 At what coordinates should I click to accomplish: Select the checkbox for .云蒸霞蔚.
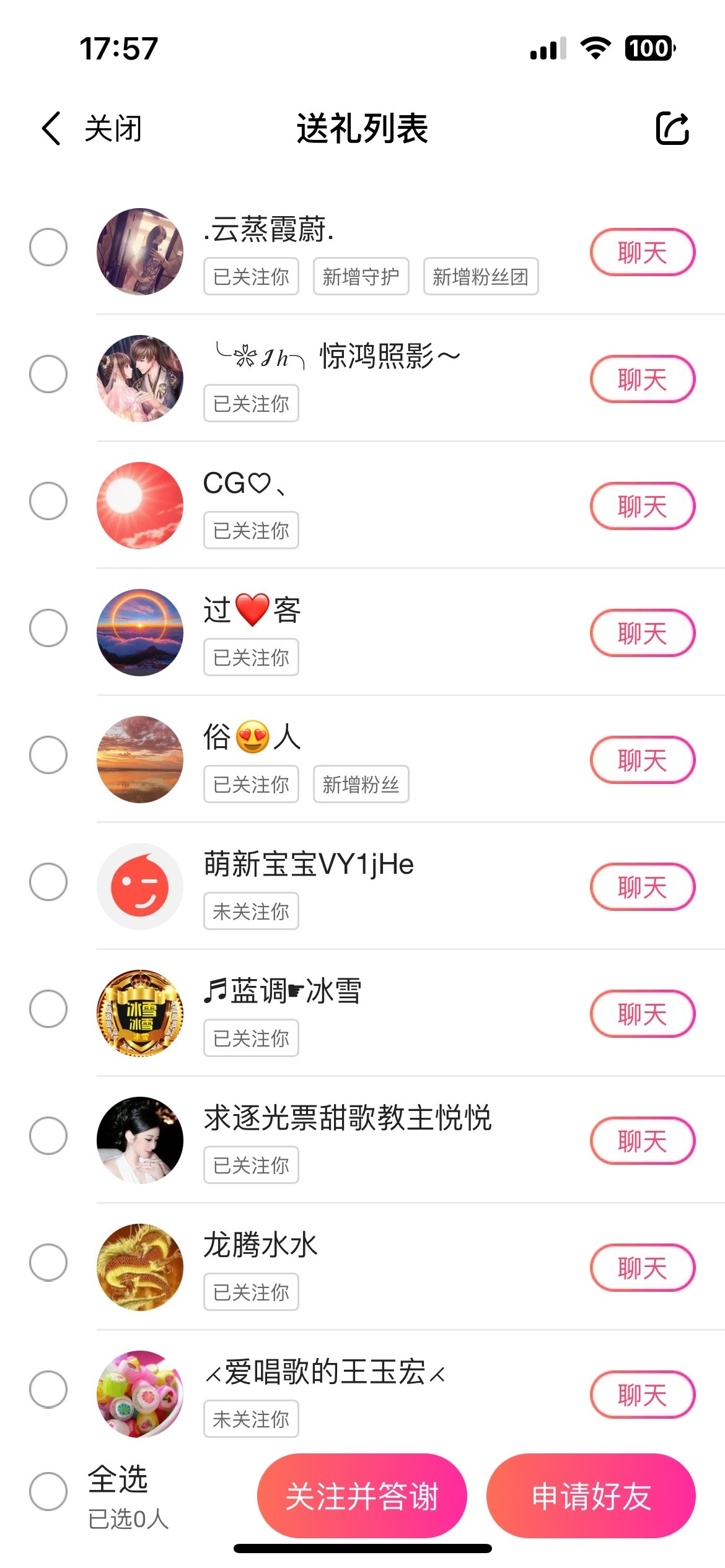click(48, 247)
